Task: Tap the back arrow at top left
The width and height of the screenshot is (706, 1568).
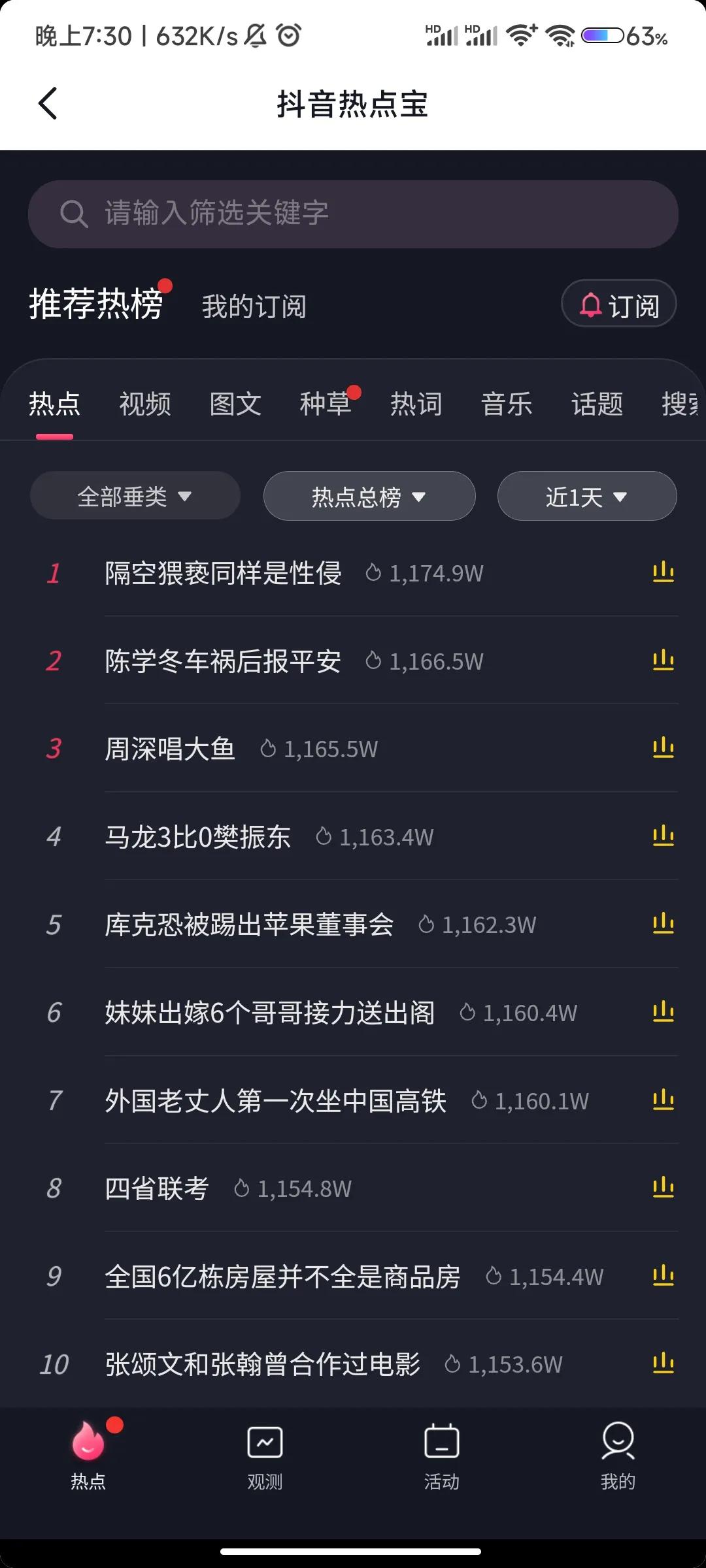Action: click(x=48, y=103)
